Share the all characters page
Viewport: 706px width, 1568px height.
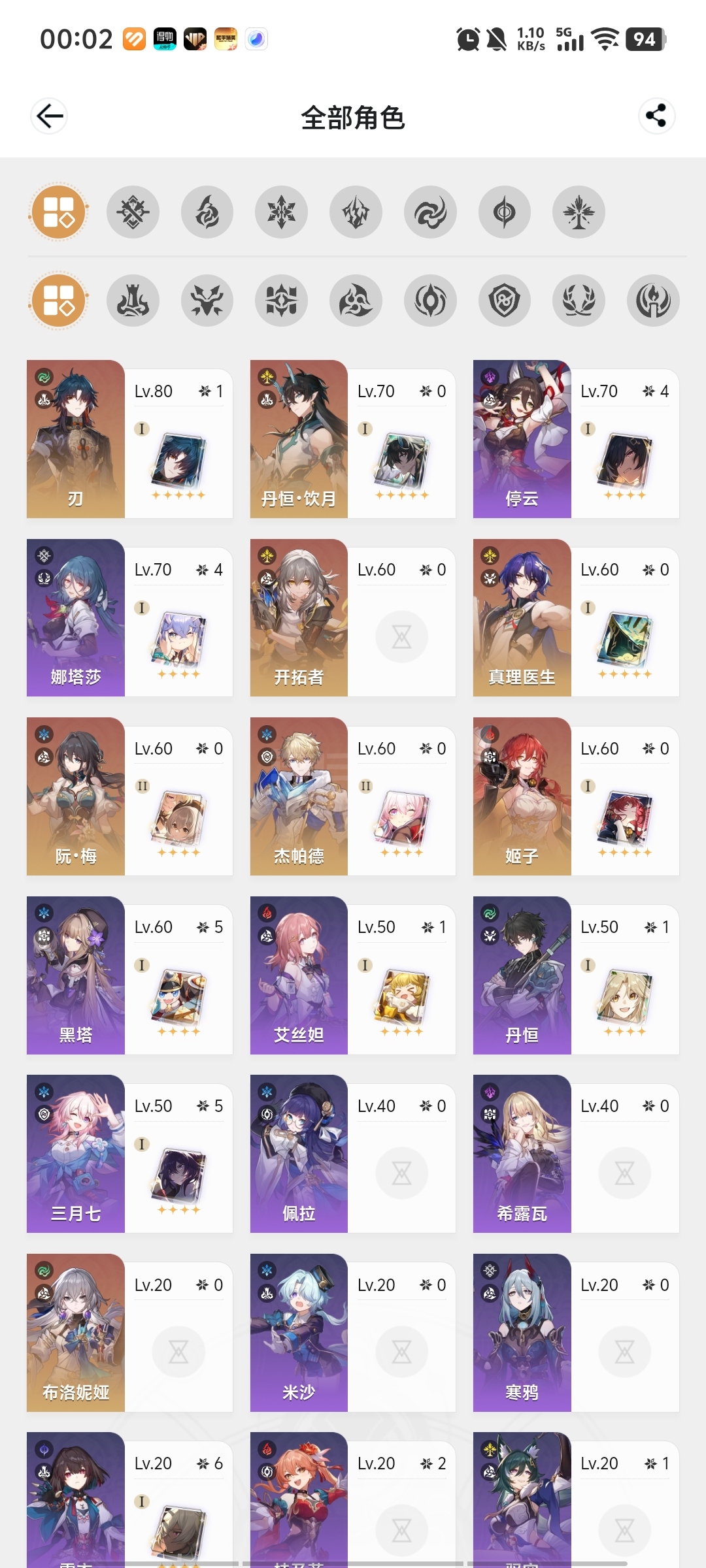point(656,116)
